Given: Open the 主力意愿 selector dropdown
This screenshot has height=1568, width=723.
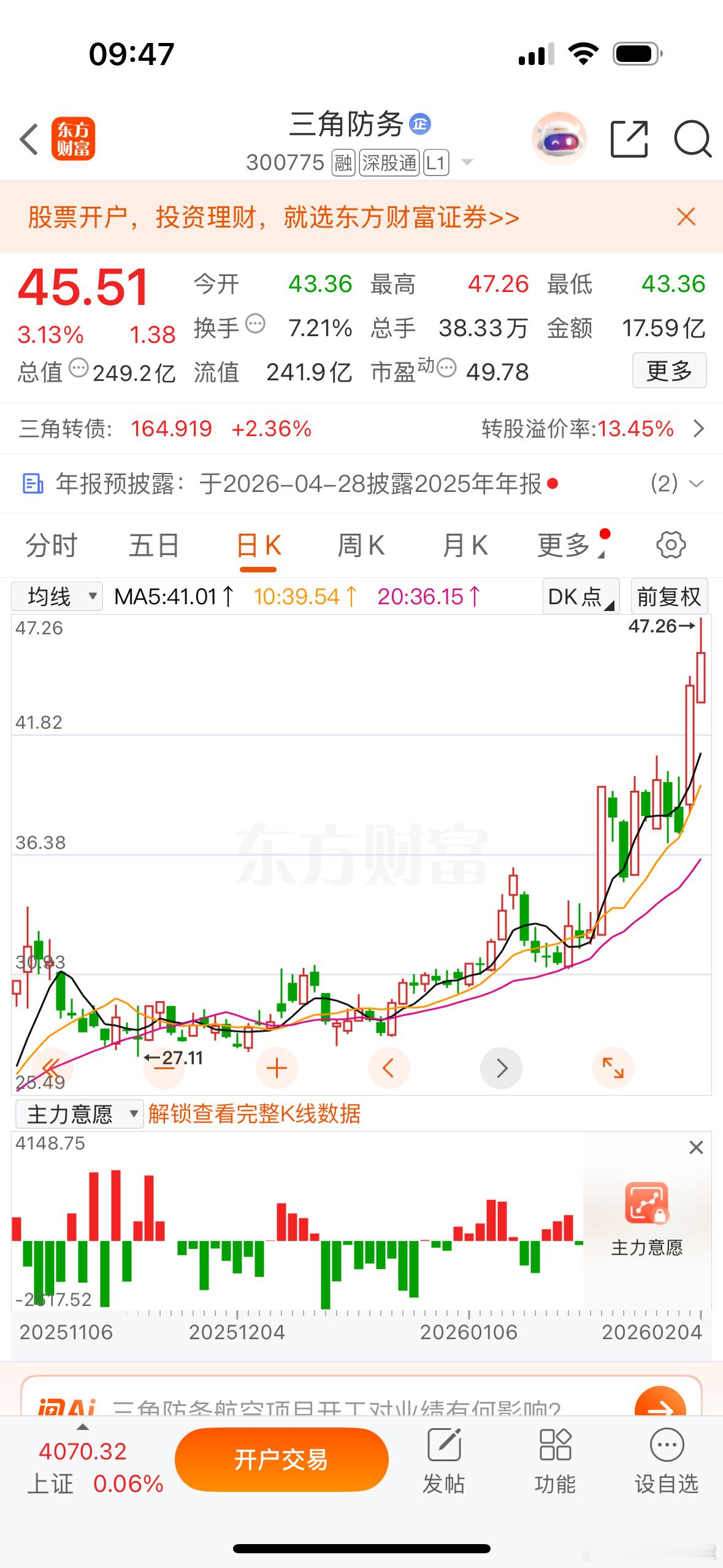Looking at the screenshot, I should pos(80,1113).
